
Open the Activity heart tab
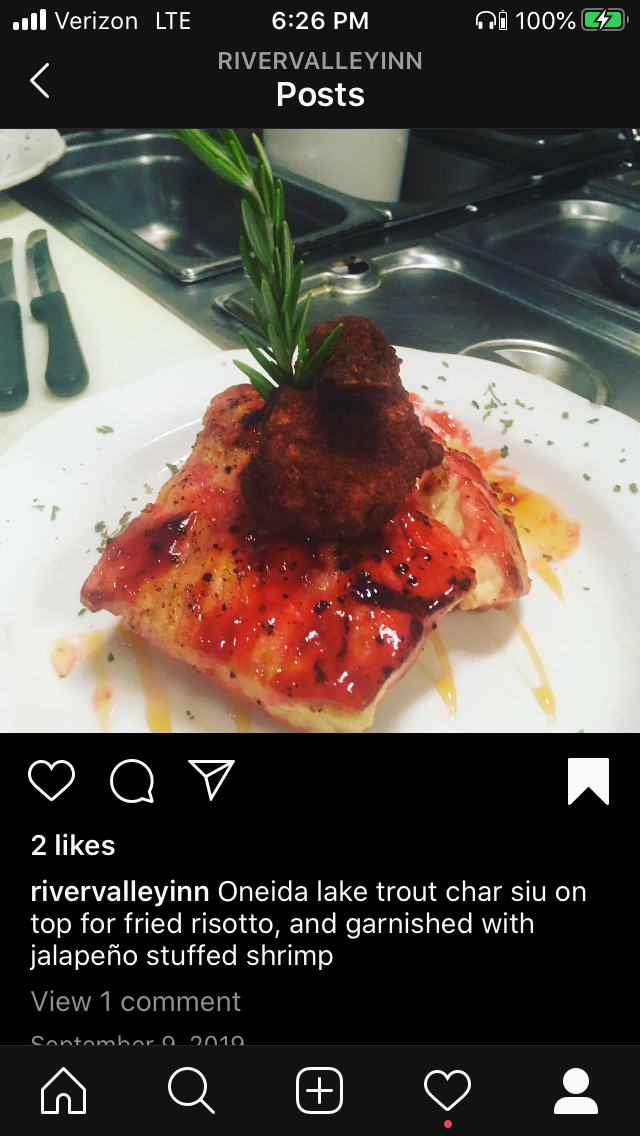[x=447, y=1091]
